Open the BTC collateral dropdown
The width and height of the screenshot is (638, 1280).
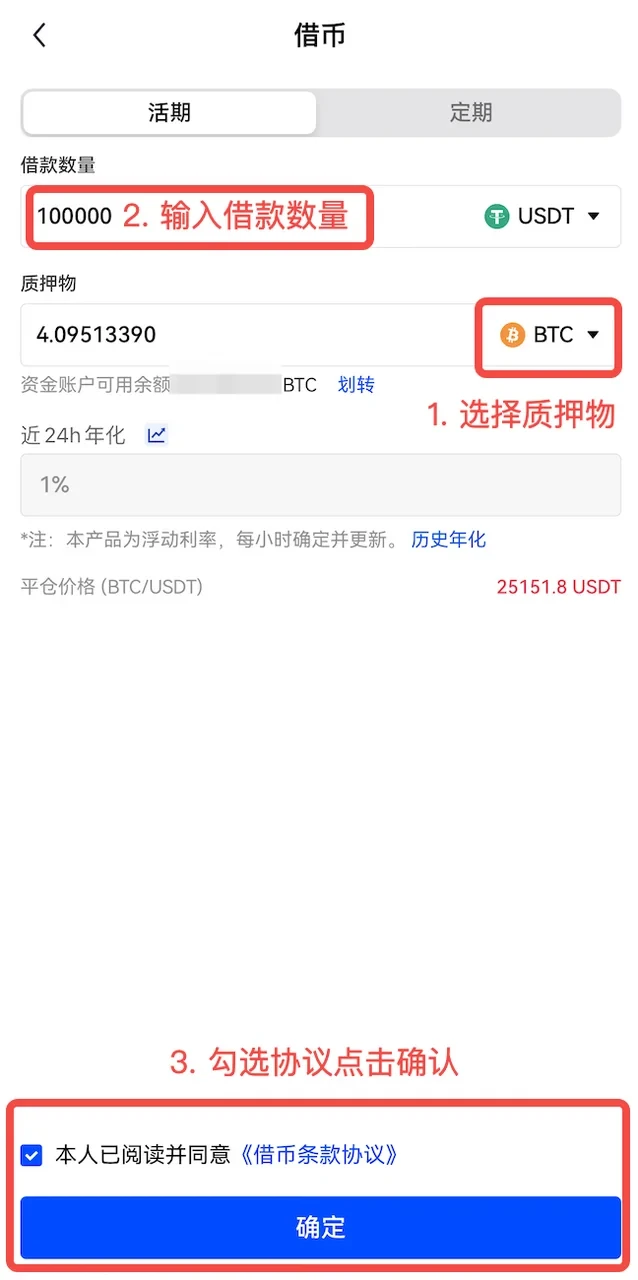550,335
